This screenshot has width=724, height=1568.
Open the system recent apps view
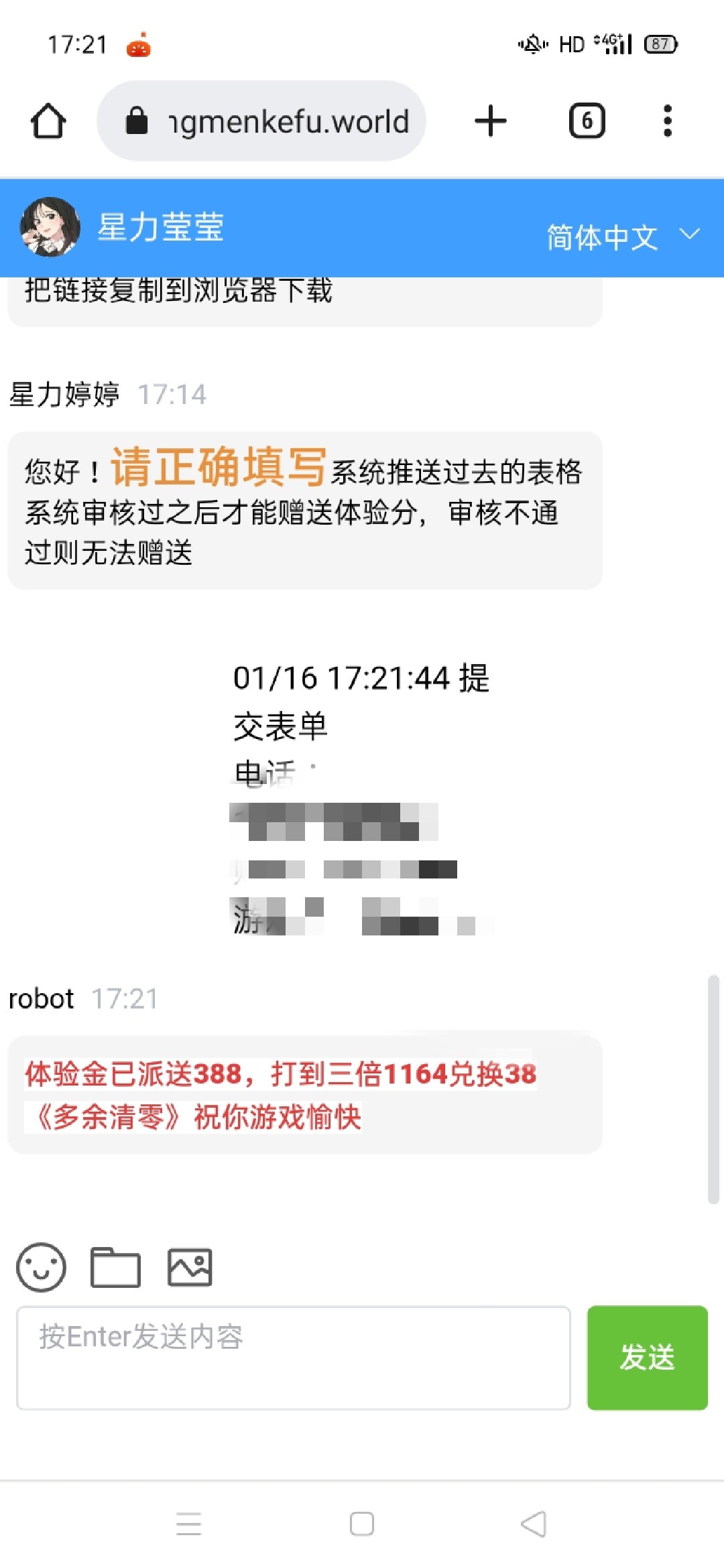click(x=188, y=1524)
